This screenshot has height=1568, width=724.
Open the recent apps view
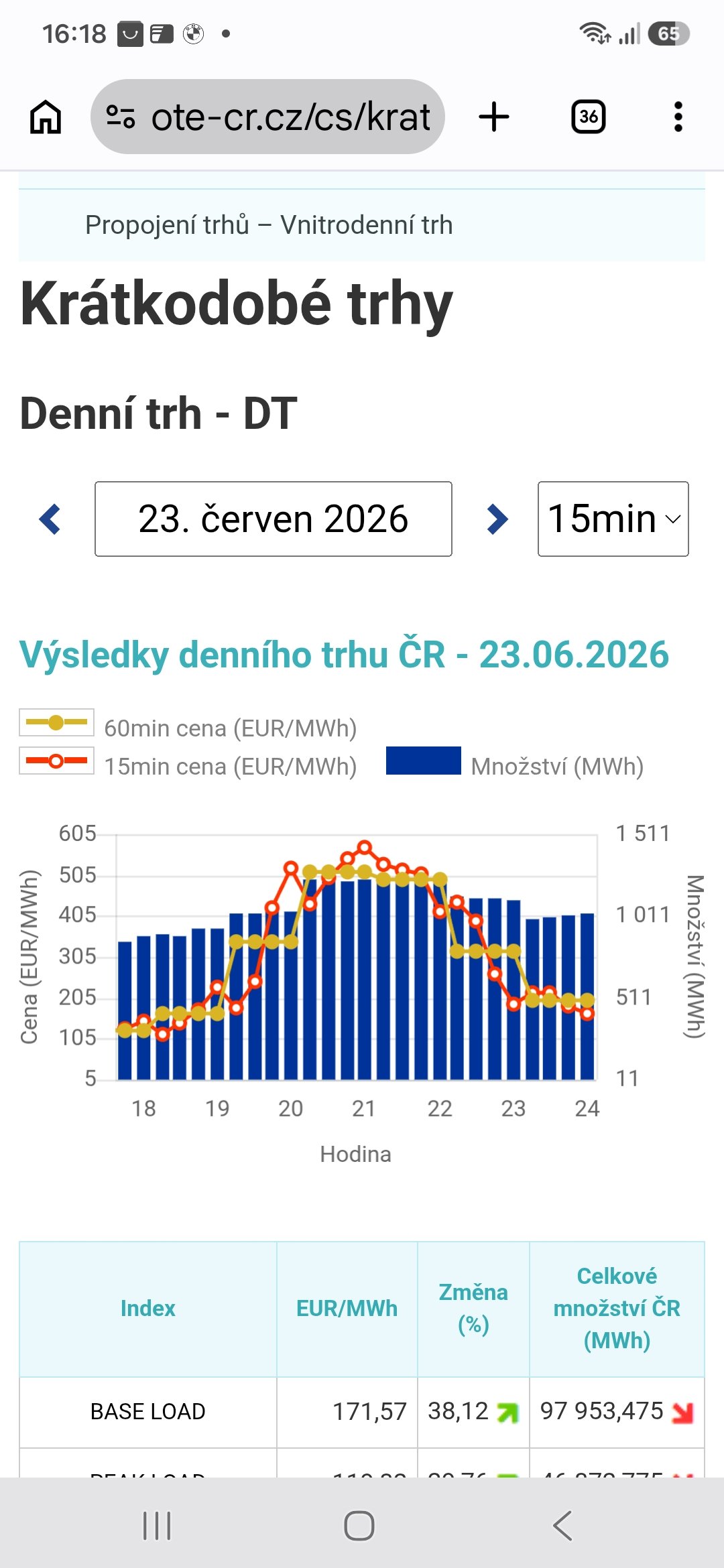pyautogui.click(x=158, y=1526)
